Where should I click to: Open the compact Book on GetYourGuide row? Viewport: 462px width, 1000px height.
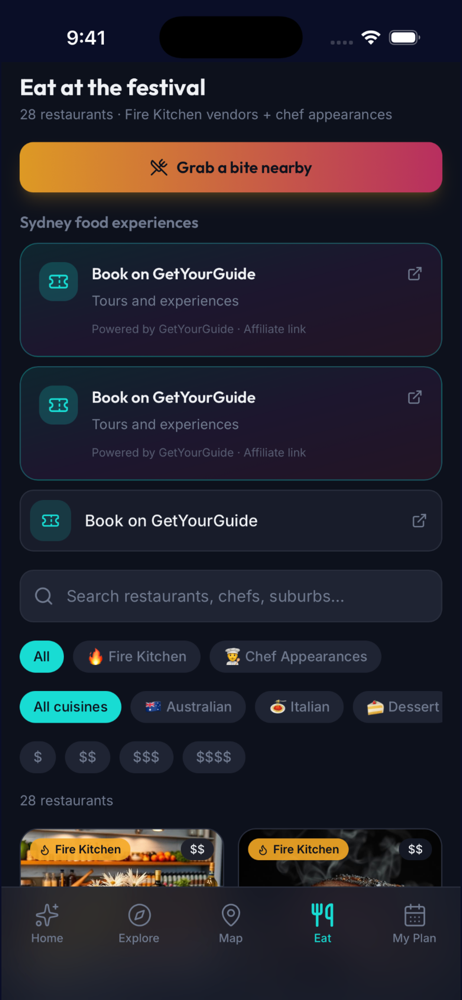click(x=231, y=520)
